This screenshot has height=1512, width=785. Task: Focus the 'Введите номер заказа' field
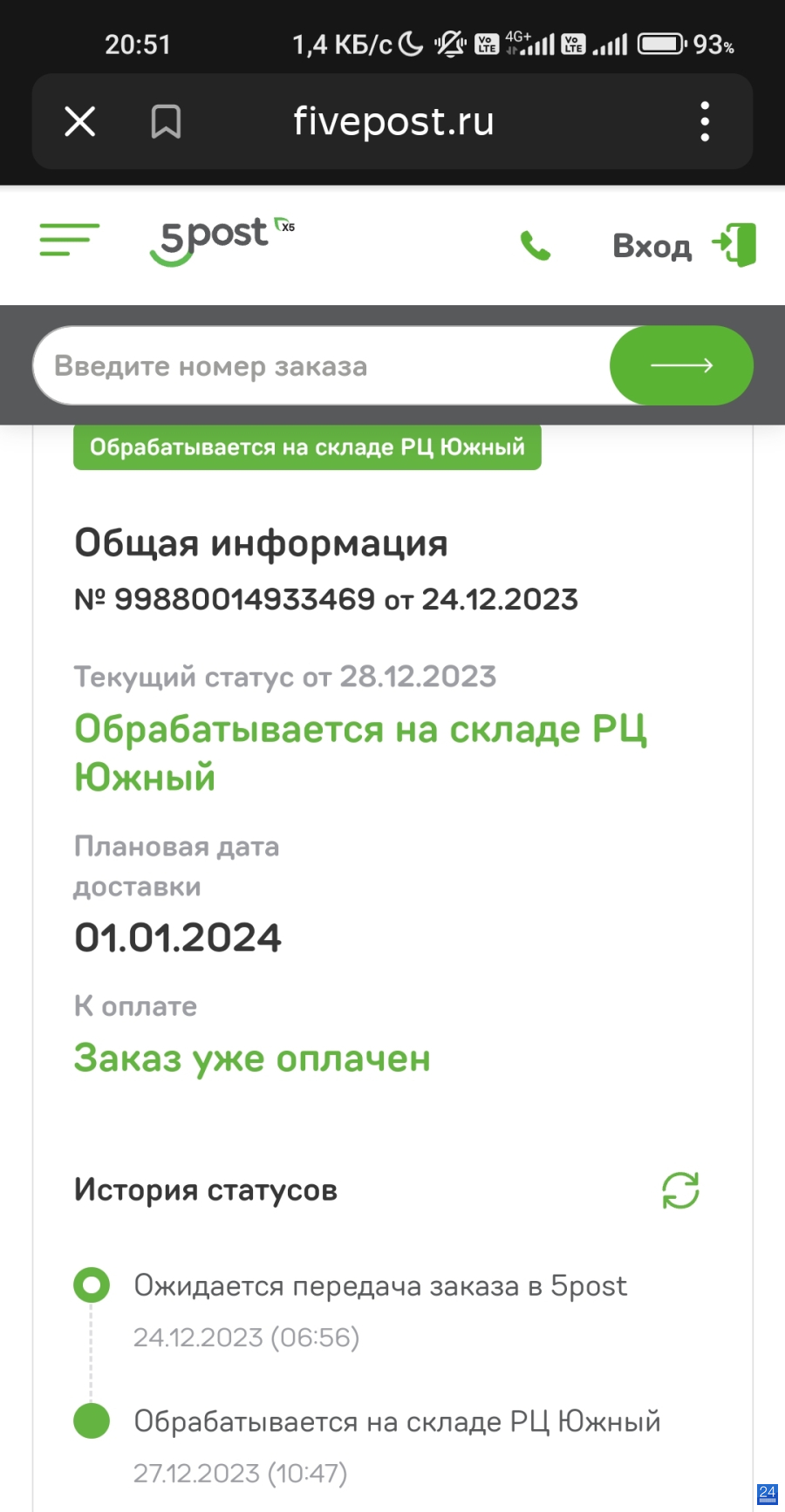pos(323,365)
